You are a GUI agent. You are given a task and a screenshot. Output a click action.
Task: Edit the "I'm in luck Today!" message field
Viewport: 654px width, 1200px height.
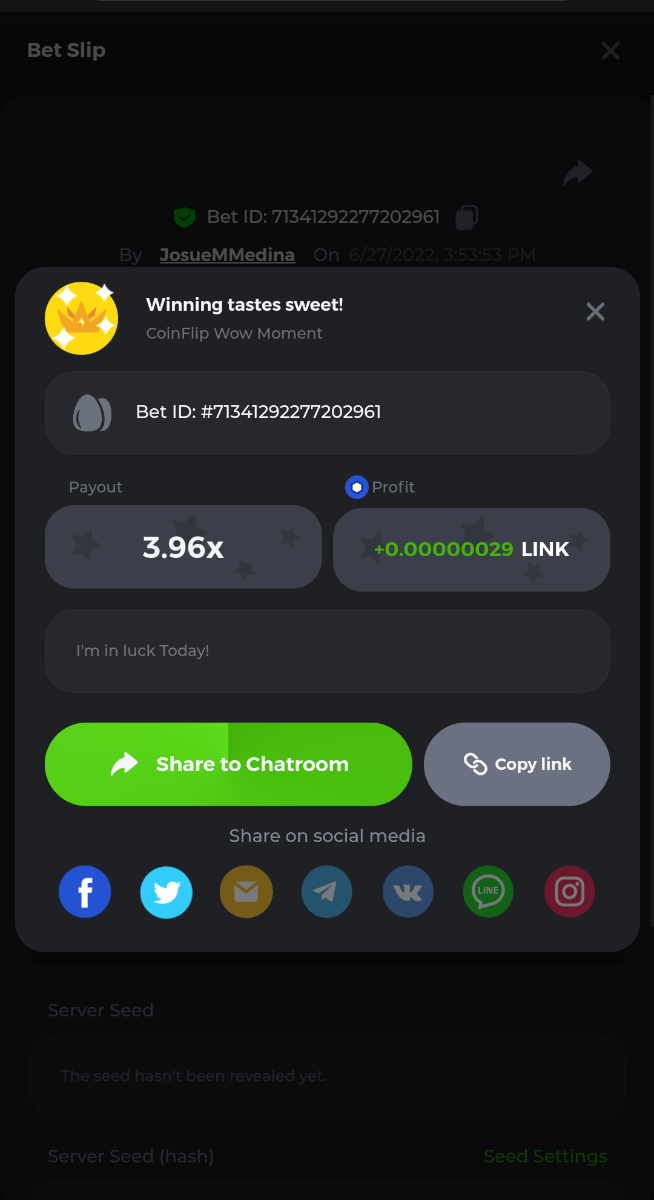[327, 651]
